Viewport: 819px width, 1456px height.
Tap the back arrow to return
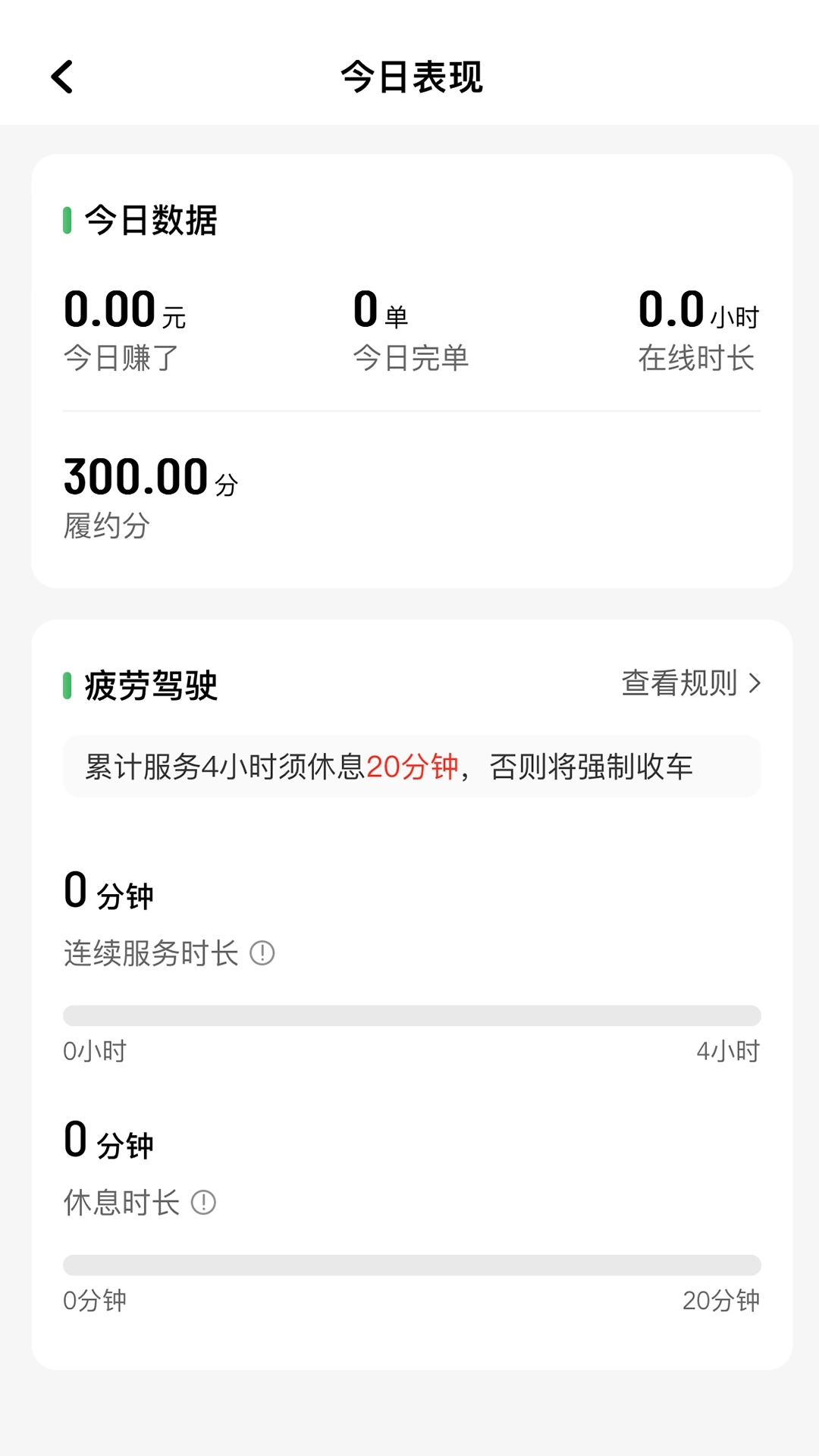pyautogui.click(x=61, y=76)
